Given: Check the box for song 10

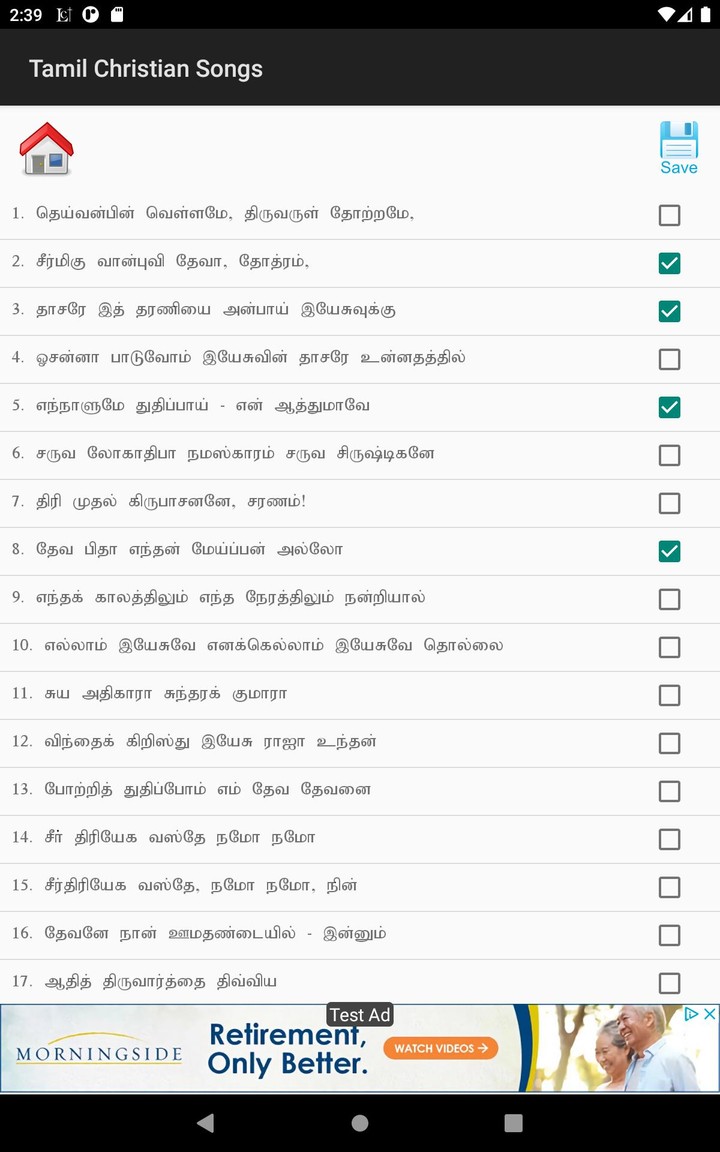Looking at the screenshot, I should 669,647.
